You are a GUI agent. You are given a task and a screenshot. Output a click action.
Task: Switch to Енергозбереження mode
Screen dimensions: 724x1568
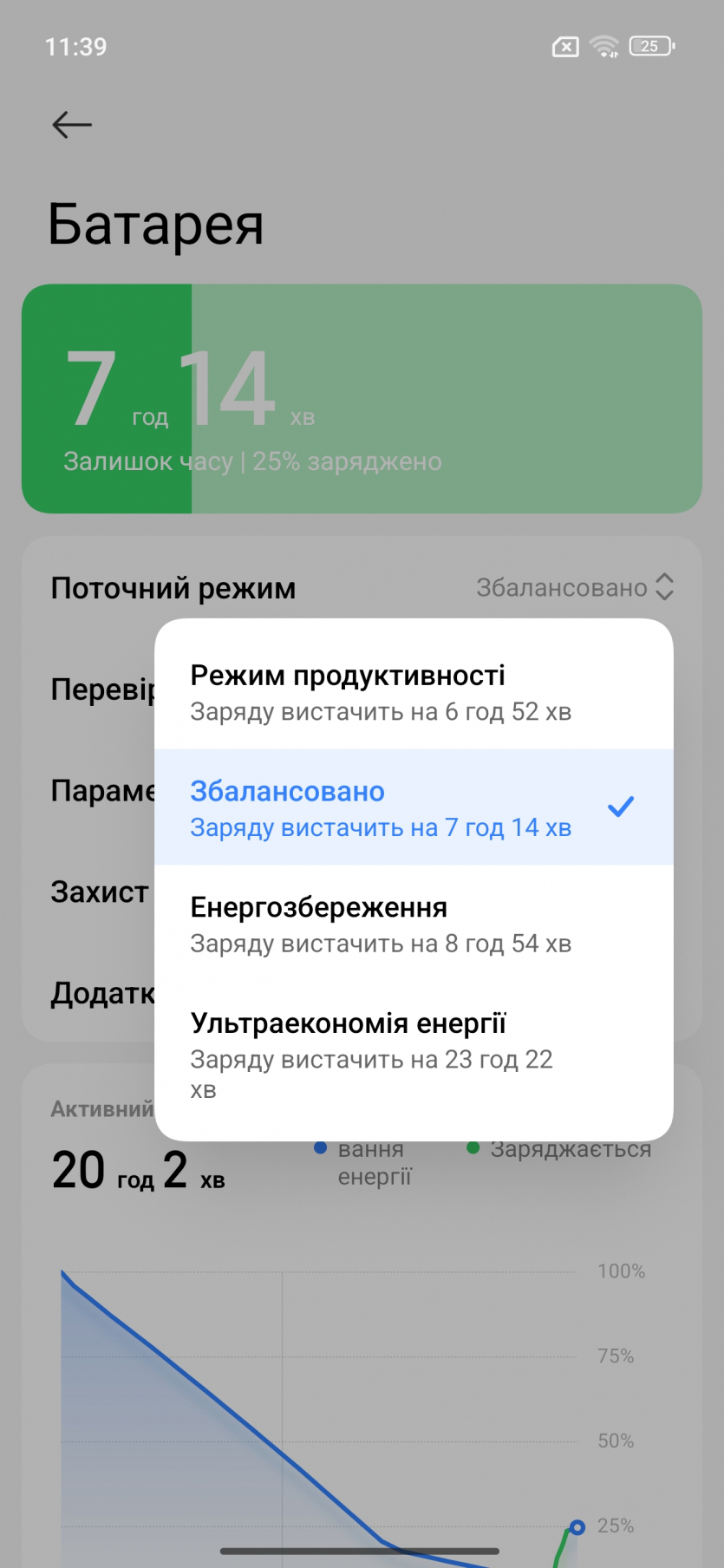413,924
